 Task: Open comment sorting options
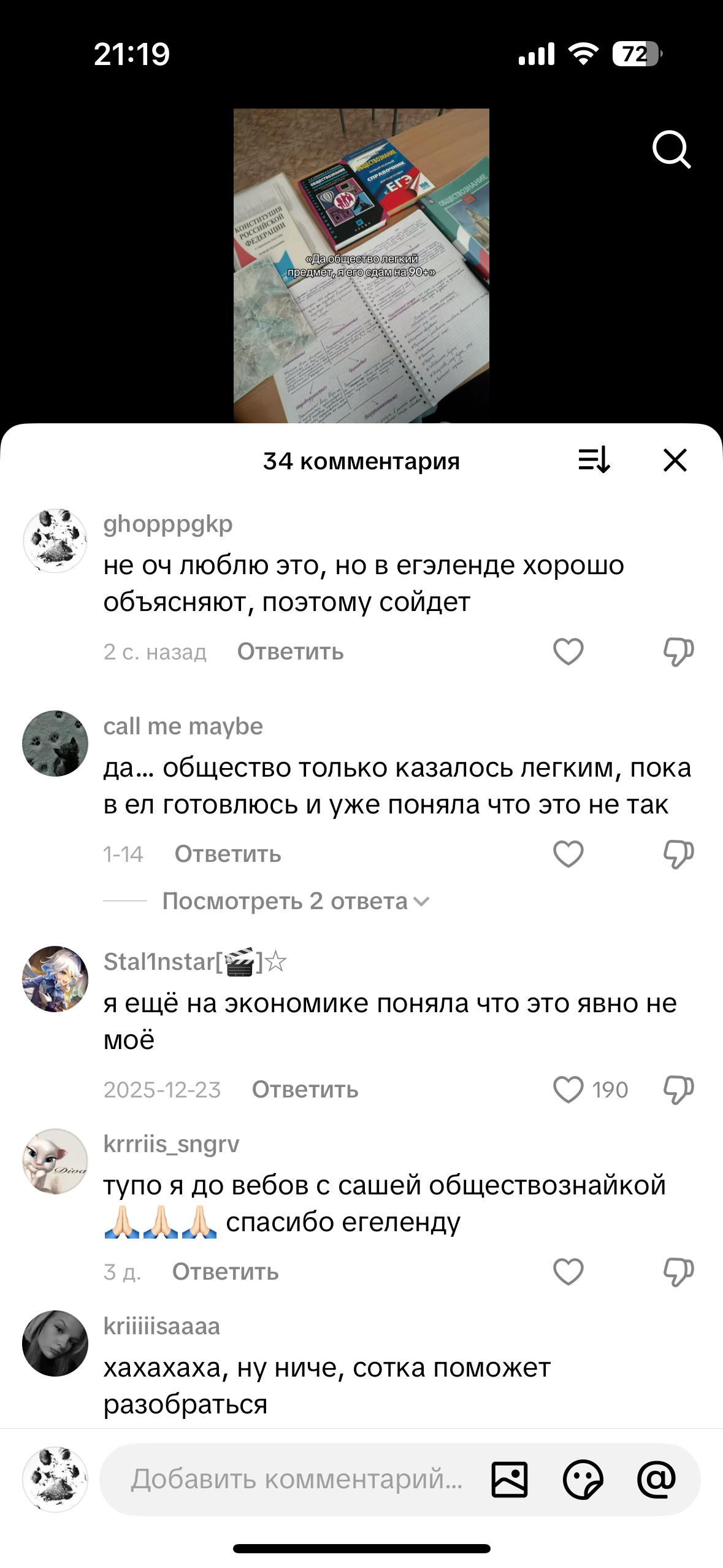pyautogui.click(x=594, y=460)
